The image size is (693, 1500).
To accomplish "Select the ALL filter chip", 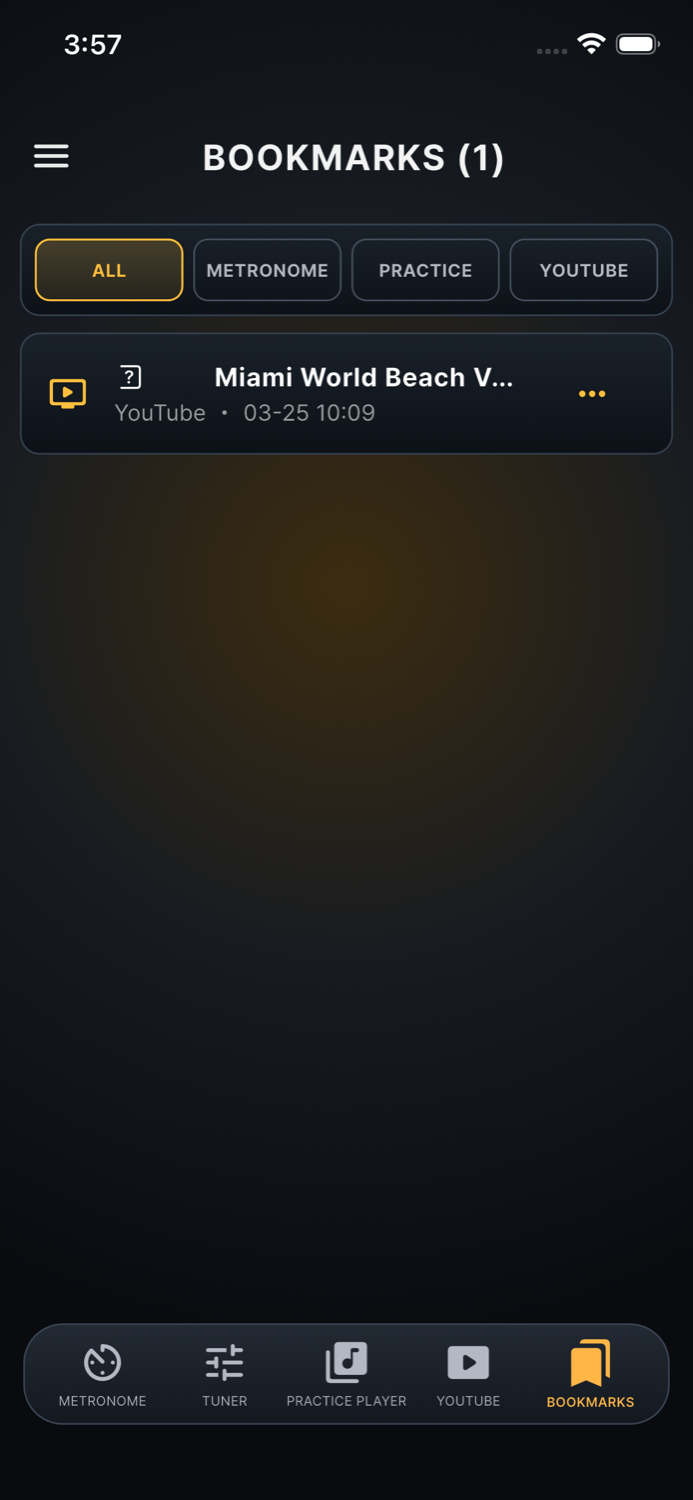I will click(109, 270).
